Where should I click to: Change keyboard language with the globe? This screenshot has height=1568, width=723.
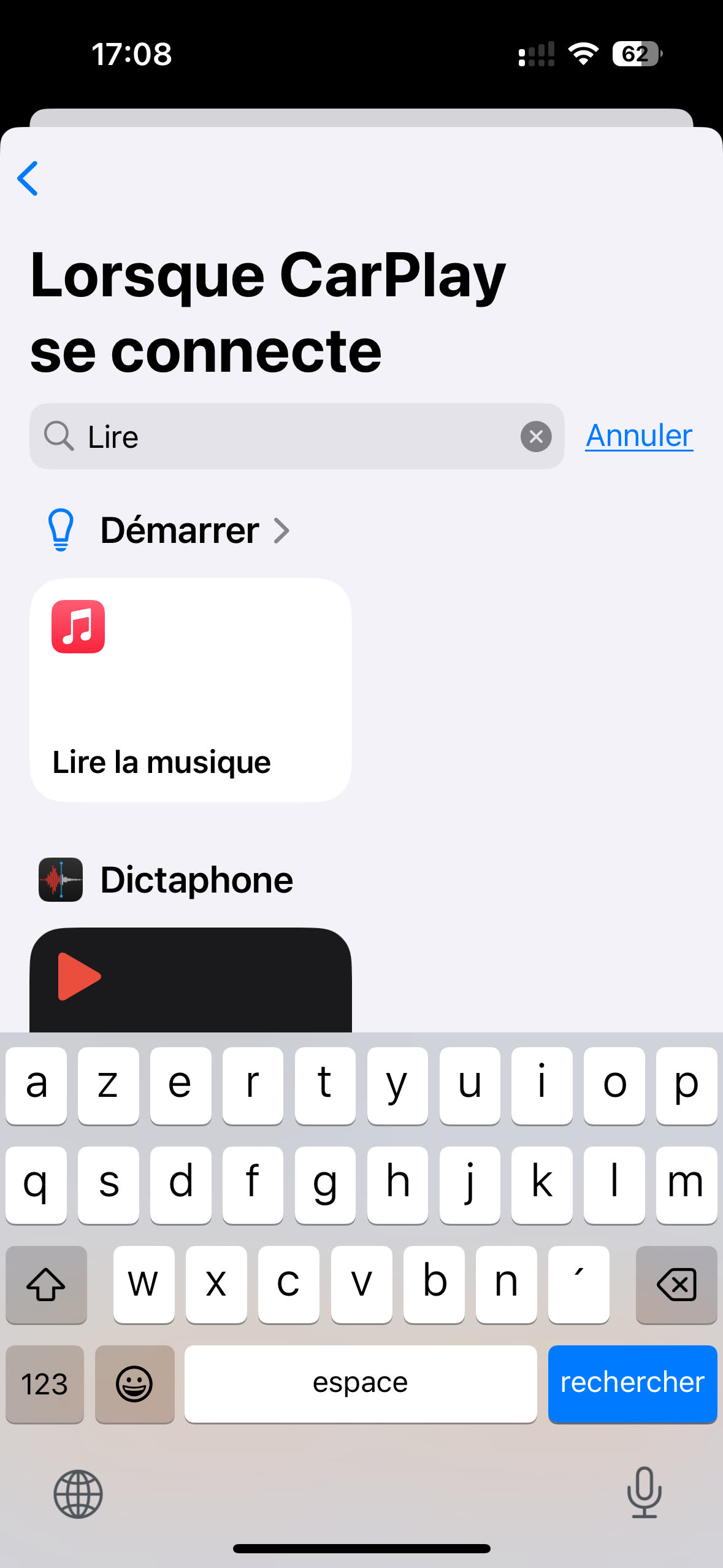click(x=78, y=1494)
